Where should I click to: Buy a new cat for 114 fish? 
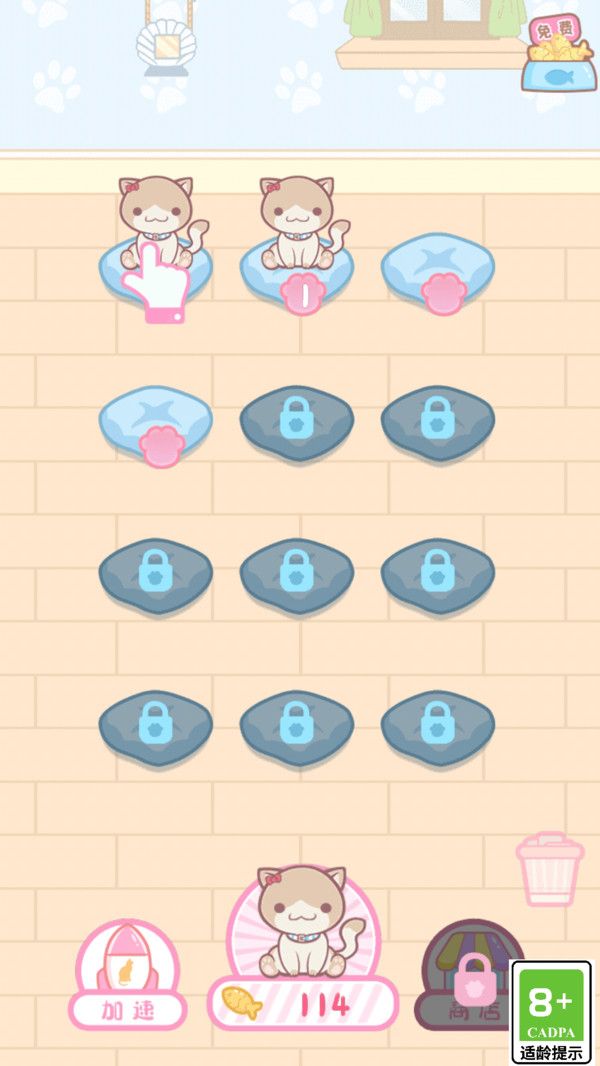[303, 947]
